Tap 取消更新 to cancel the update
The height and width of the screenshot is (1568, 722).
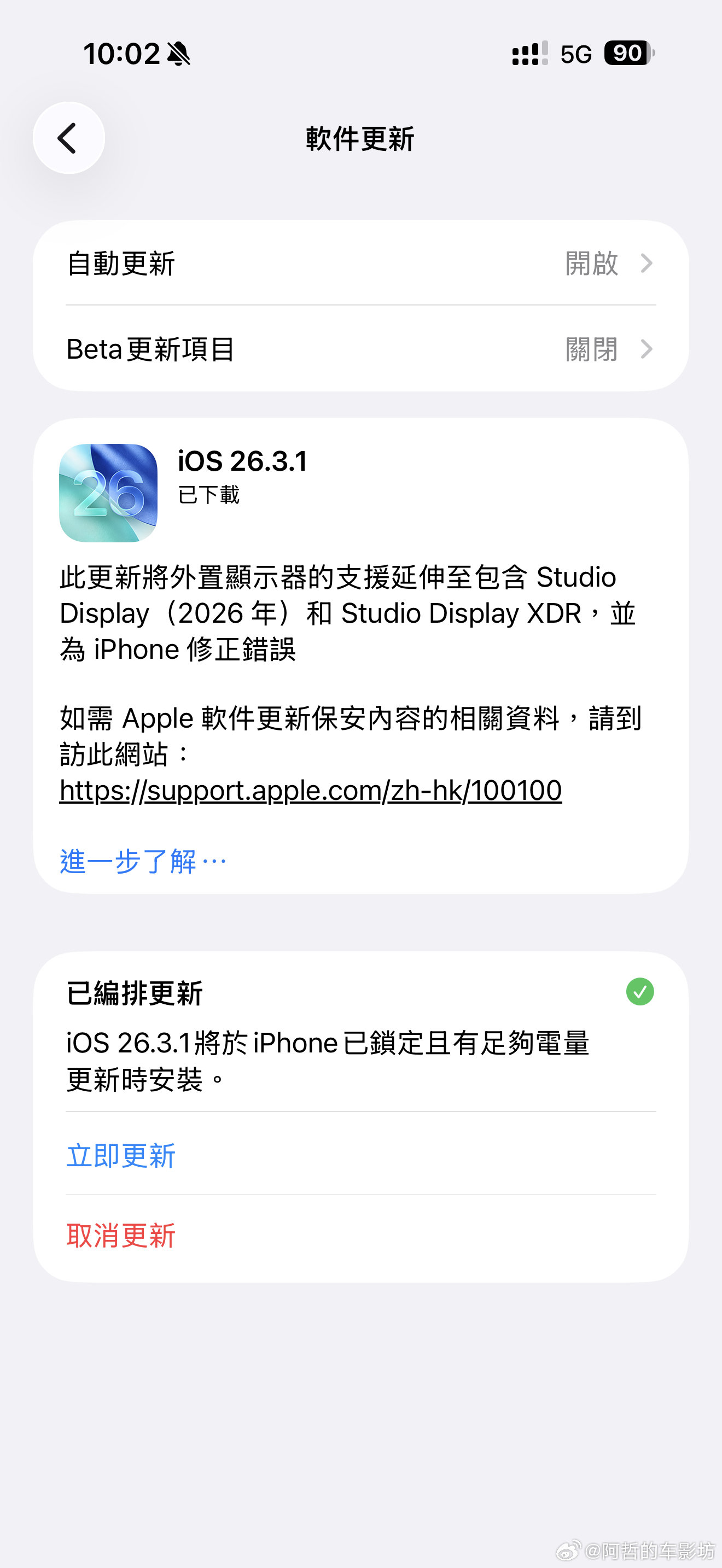(120, 1235)
